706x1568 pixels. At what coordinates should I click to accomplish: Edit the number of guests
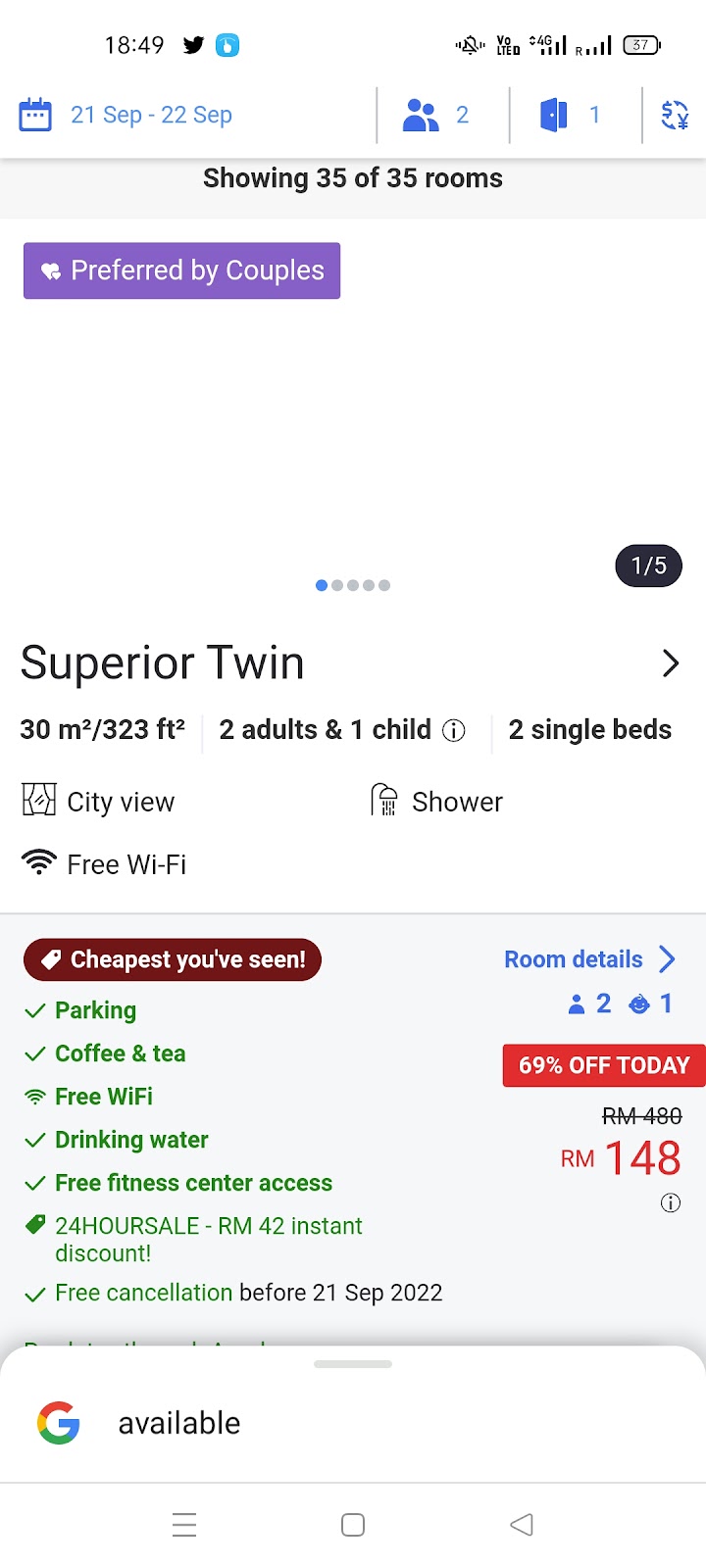click(x=437, y=116)
